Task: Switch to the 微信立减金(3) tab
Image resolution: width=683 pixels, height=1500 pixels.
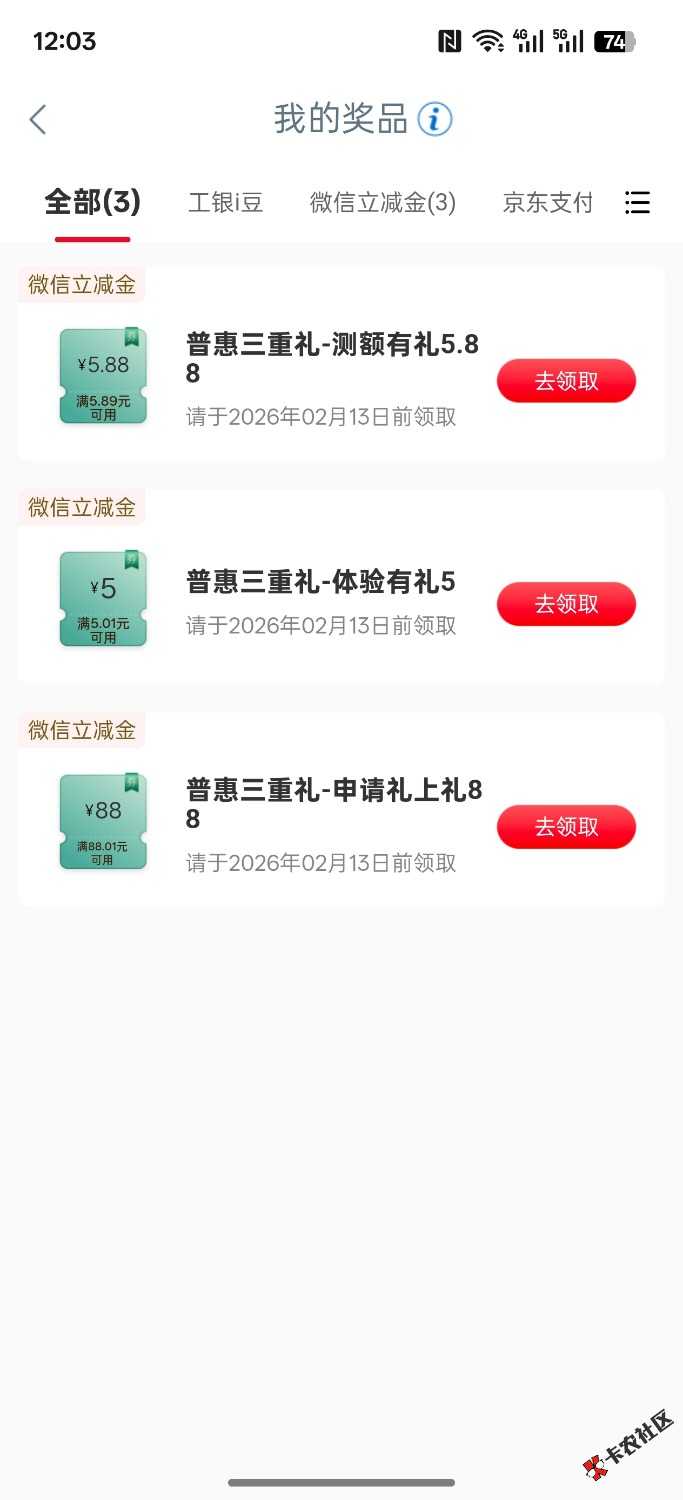Action: pyautogui.click(x=383, y=203)
